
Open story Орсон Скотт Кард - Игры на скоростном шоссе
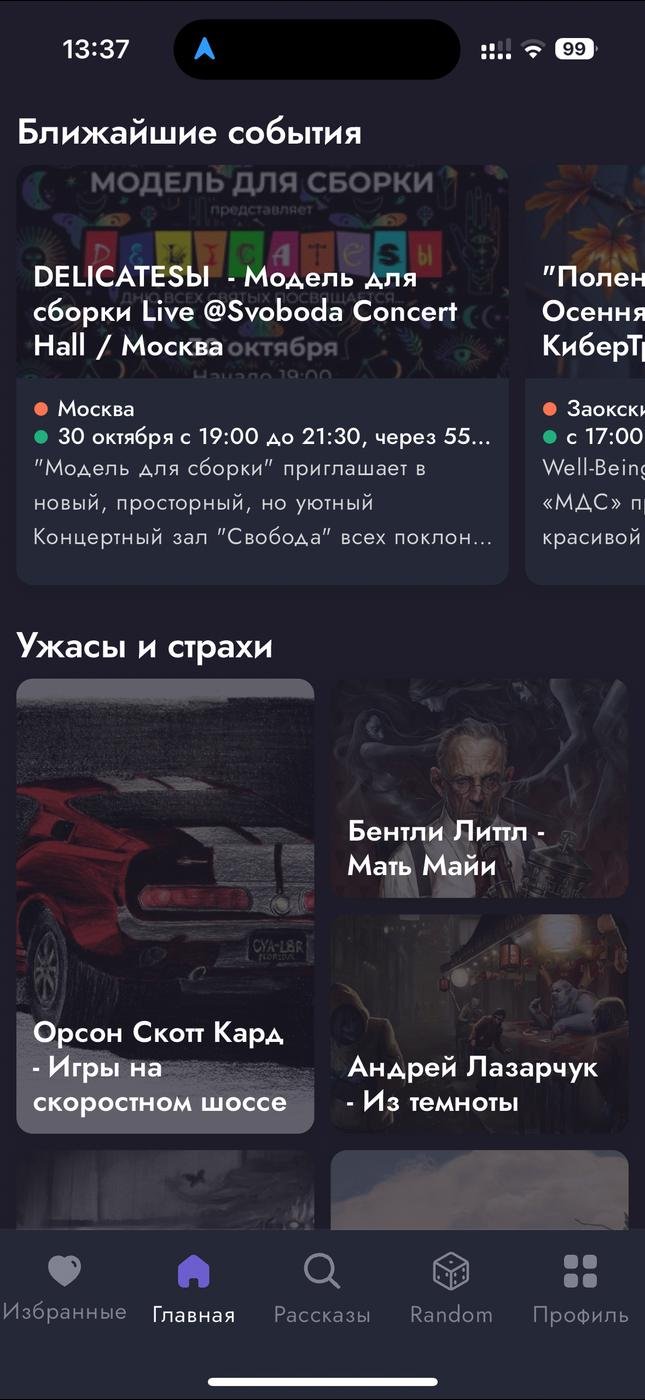[165, 905]
